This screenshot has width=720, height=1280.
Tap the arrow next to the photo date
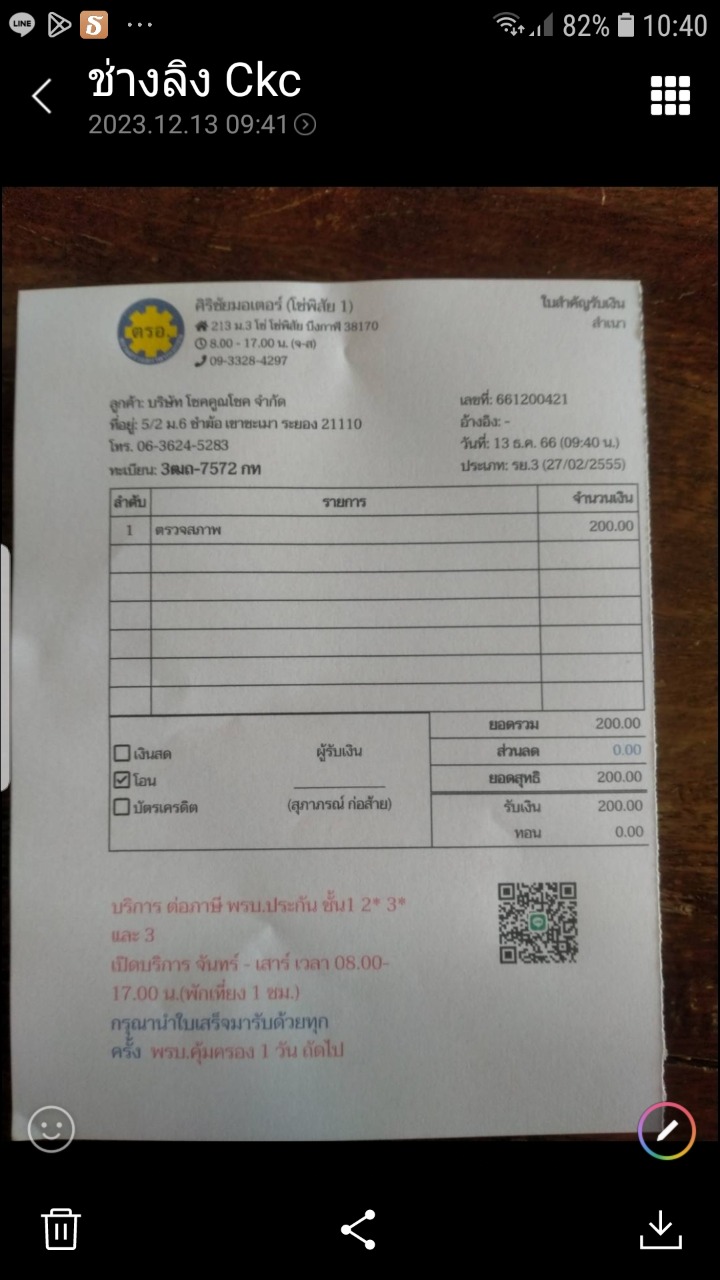305,125
